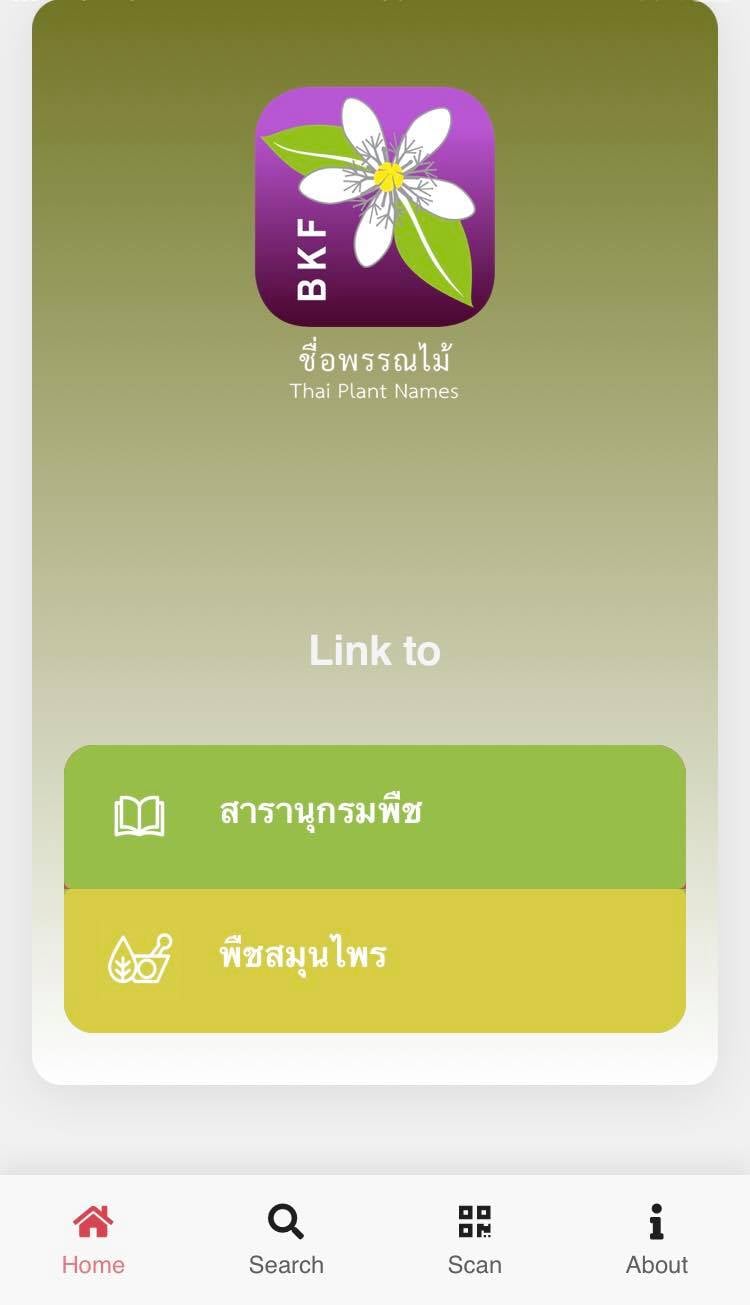Screen dimensions: 750x1305
Task: Go to the Home tab
Action: click(93, 1240)
